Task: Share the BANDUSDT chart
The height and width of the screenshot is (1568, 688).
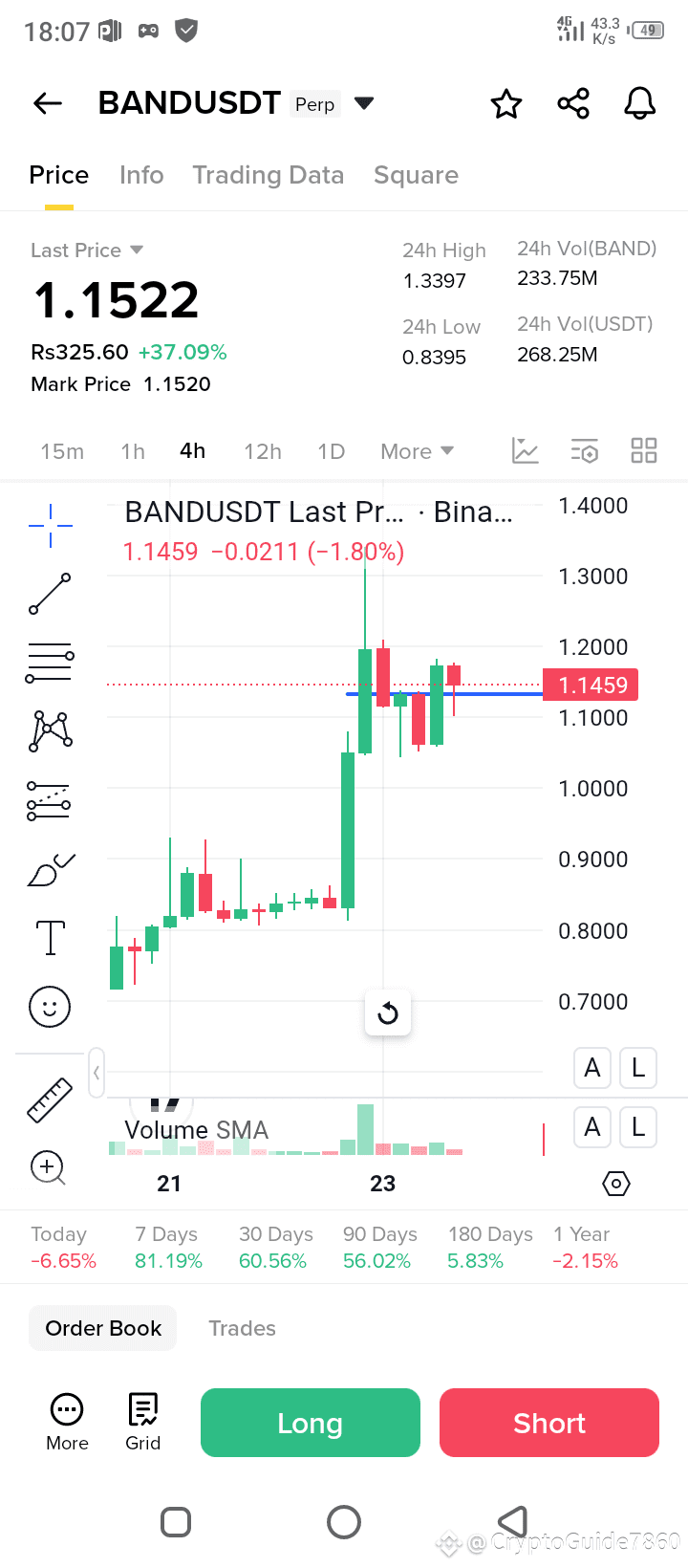Action: click(x=573, y=103)
